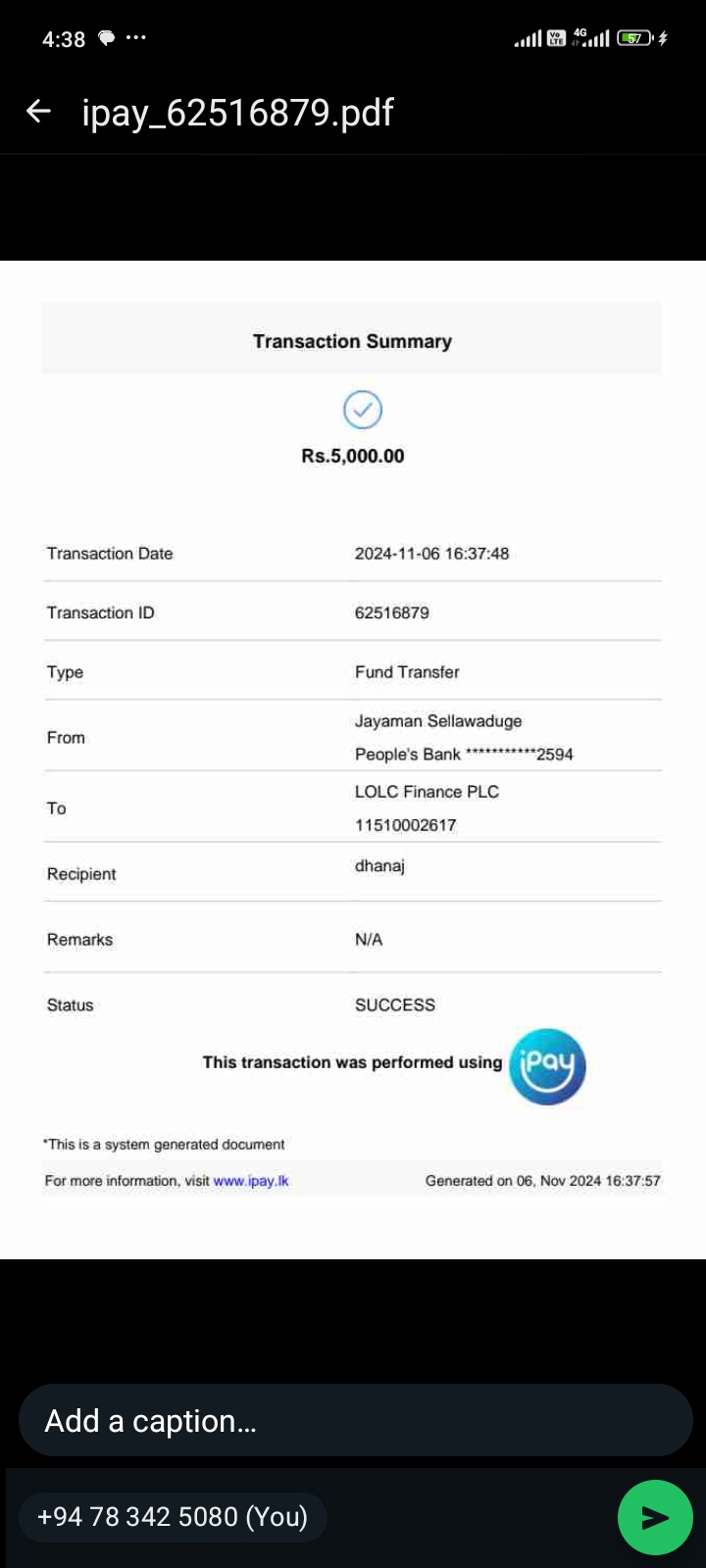Screen dimensions: 706x1568
Task: Tap the Add a caption field
Action: pos(353,1420)
